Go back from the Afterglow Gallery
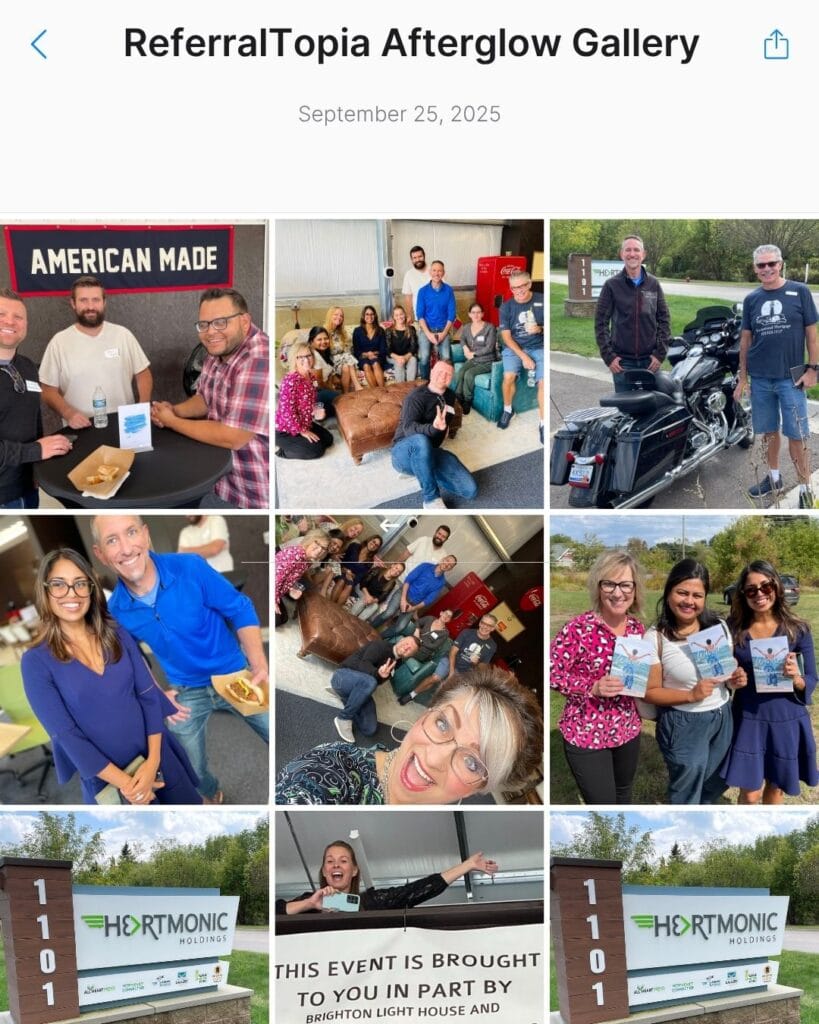Screen dimensions: 819x1024 point(39,44)
